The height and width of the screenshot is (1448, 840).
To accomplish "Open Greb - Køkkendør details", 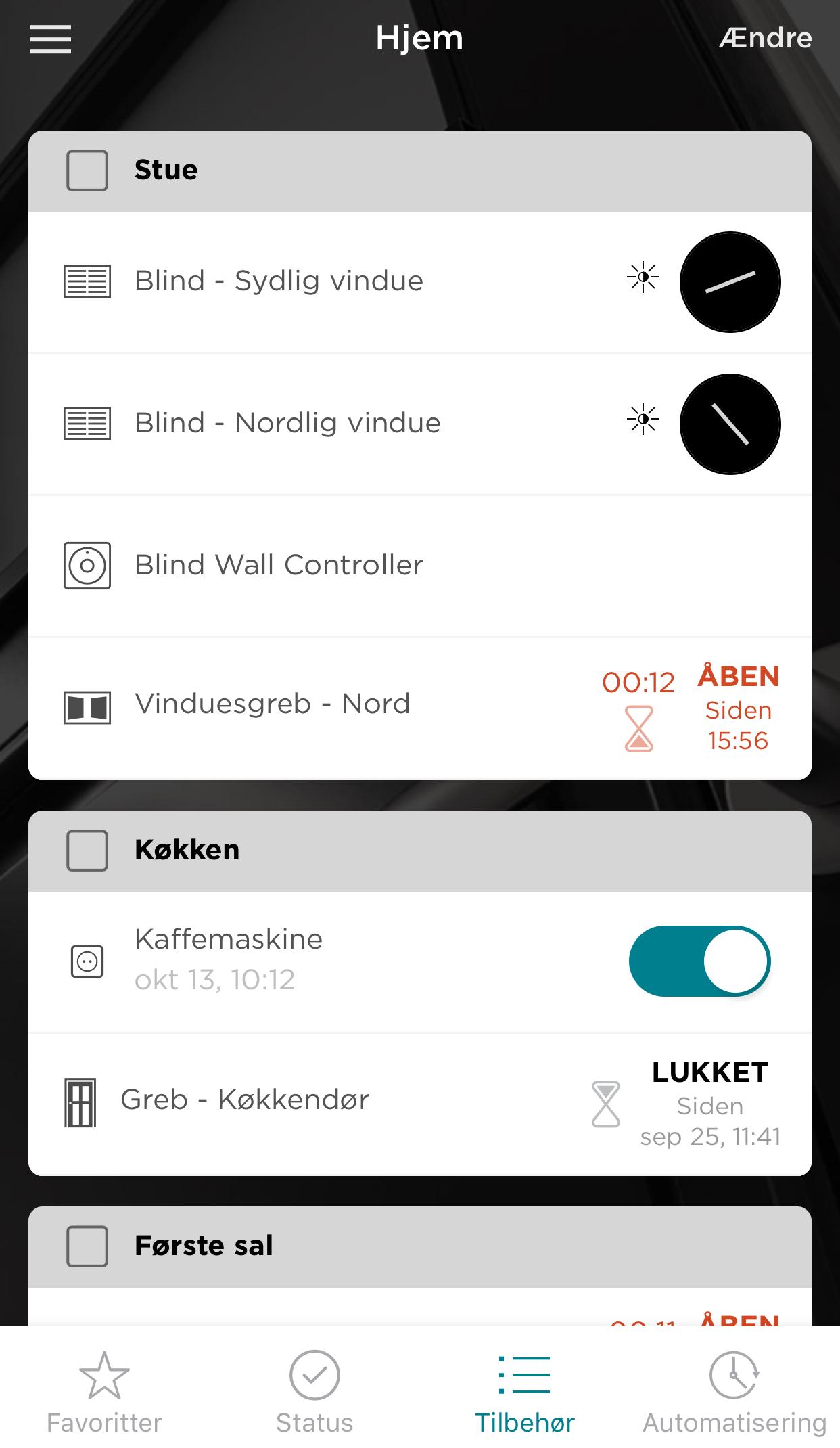I will click(245, 1100).
